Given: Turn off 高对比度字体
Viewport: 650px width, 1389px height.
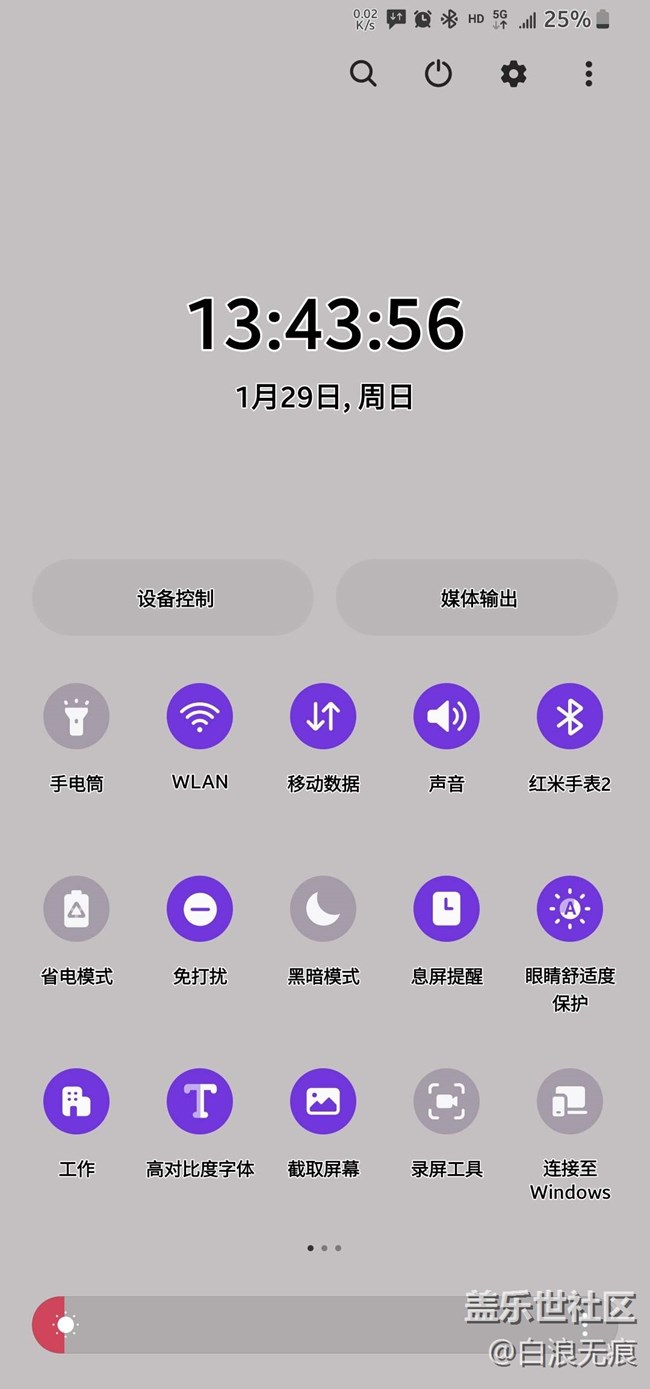Looking at the screenshot, I should [200, 1101].
